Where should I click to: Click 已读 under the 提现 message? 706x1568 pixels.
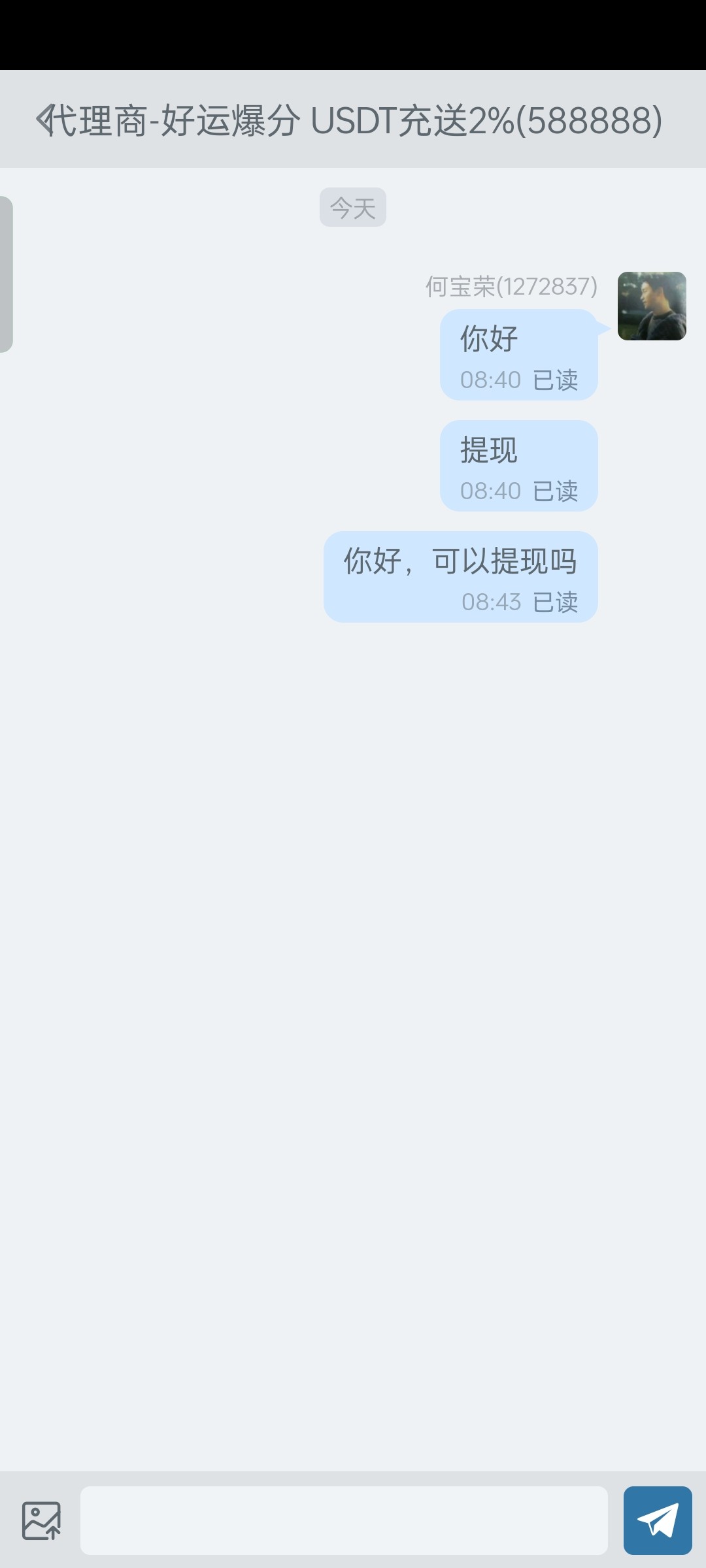(x=557, y=491)
